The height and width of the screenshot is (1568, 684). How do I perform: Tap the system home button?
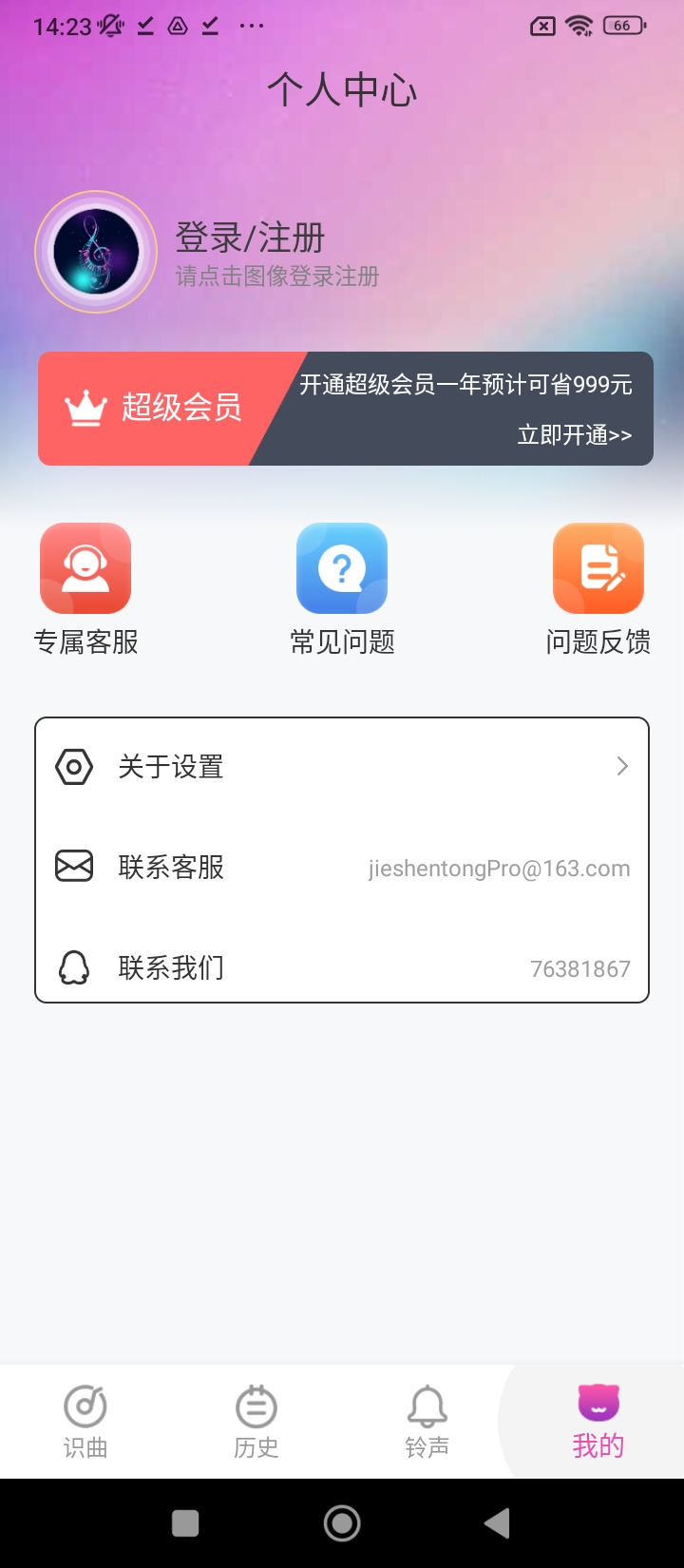342,1523
